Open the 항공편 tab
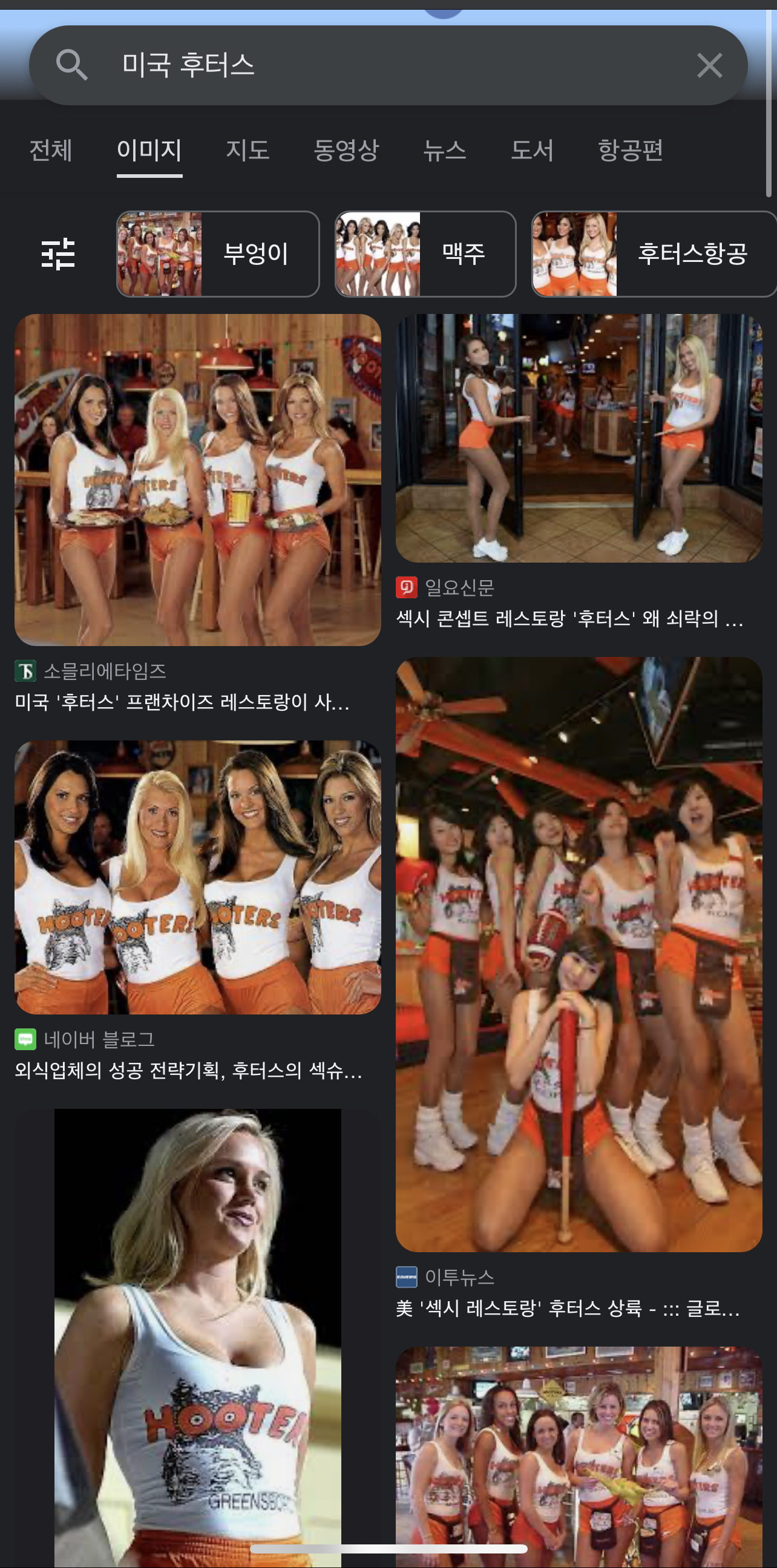Viewport: 777px width, 1568px height. coord(630,150)
